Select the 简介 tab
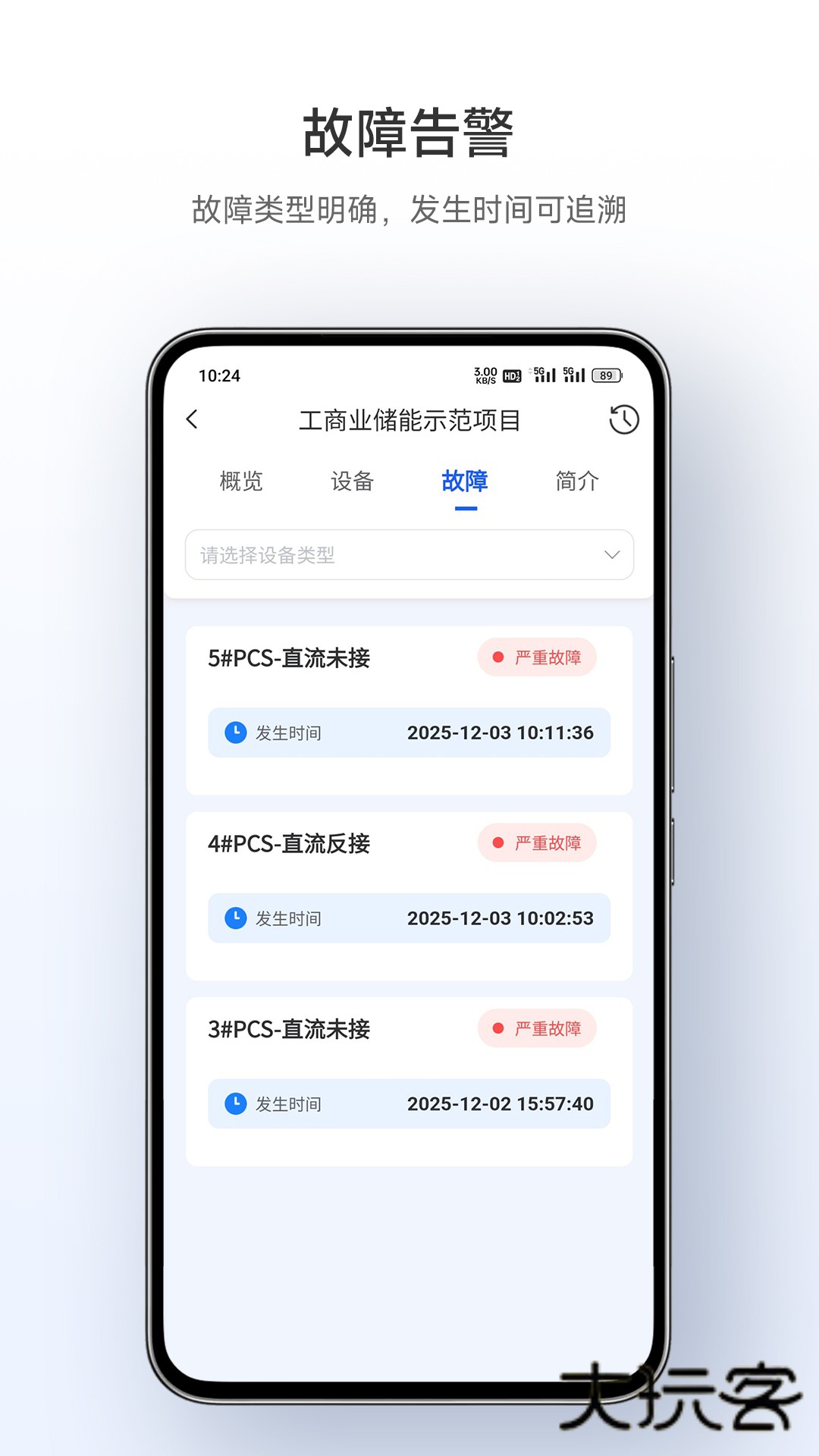The width and height of the screenshot is (819, 1456). pyautogui.click(x=577, y=481)
